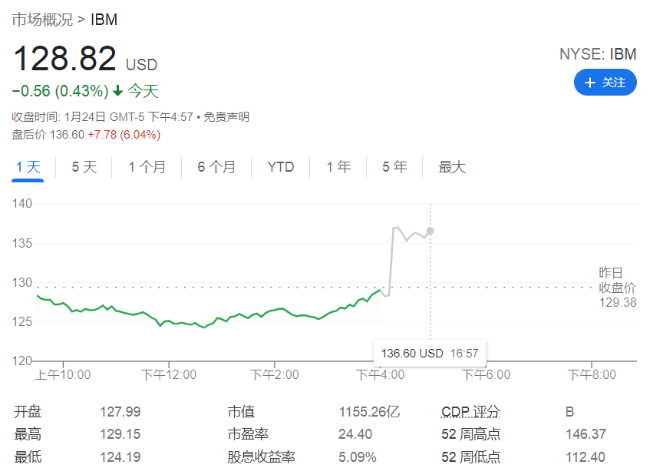Switch to the 5 天 range
Screen dimensions: 651x476
pyautogui.click(x=84, y=167)
